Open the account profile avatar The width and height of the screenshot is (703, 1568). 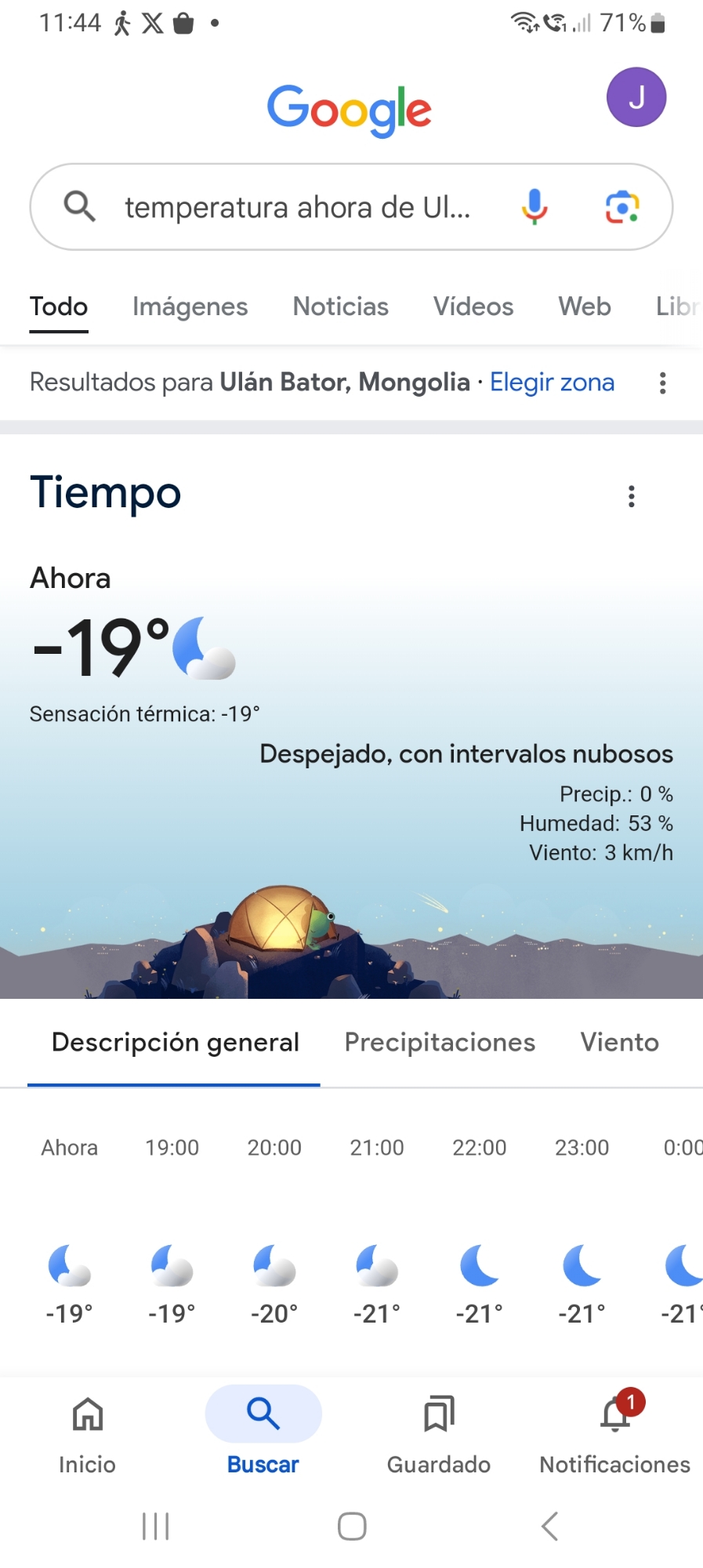(x=636, y=98)
